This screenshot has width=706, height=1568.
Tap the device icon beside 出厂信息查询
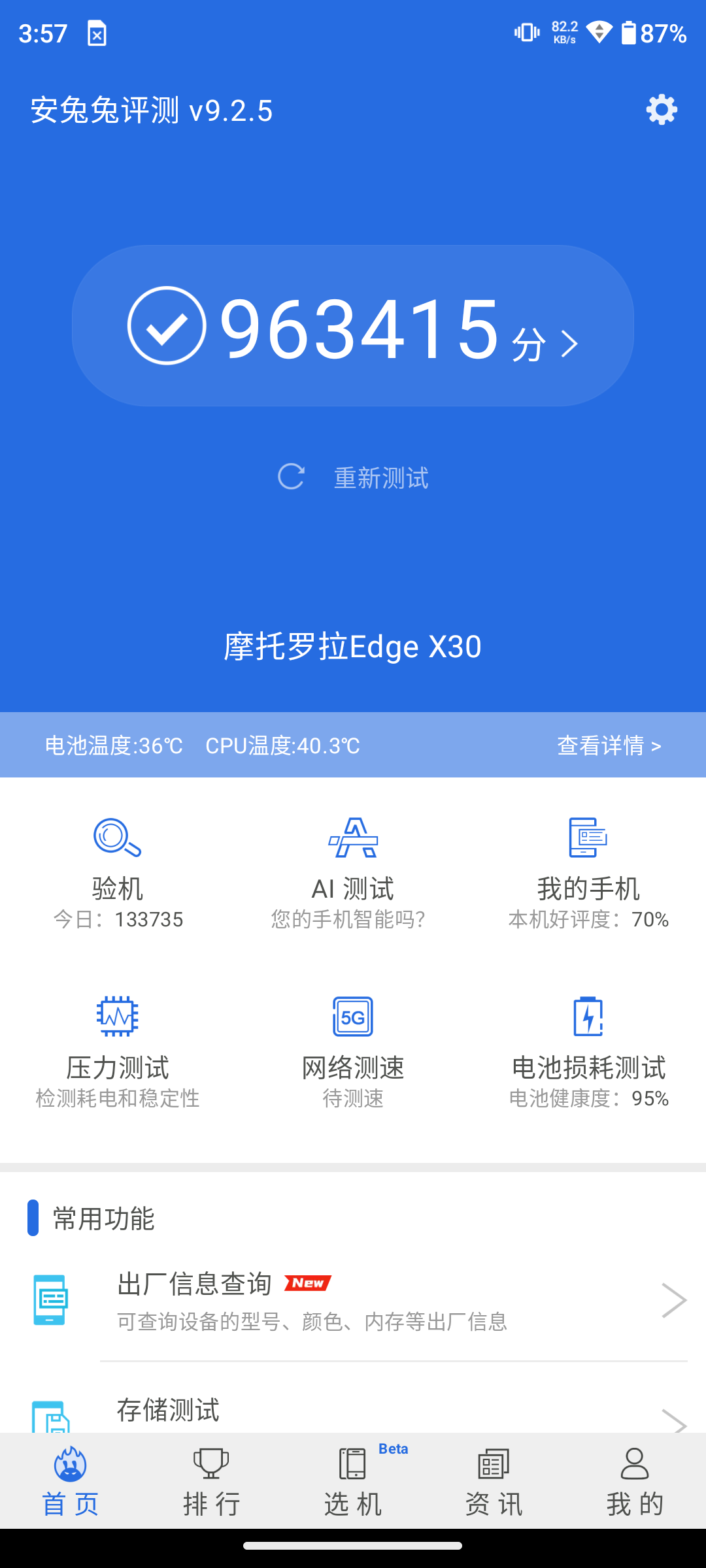(x=49, y=1299)
